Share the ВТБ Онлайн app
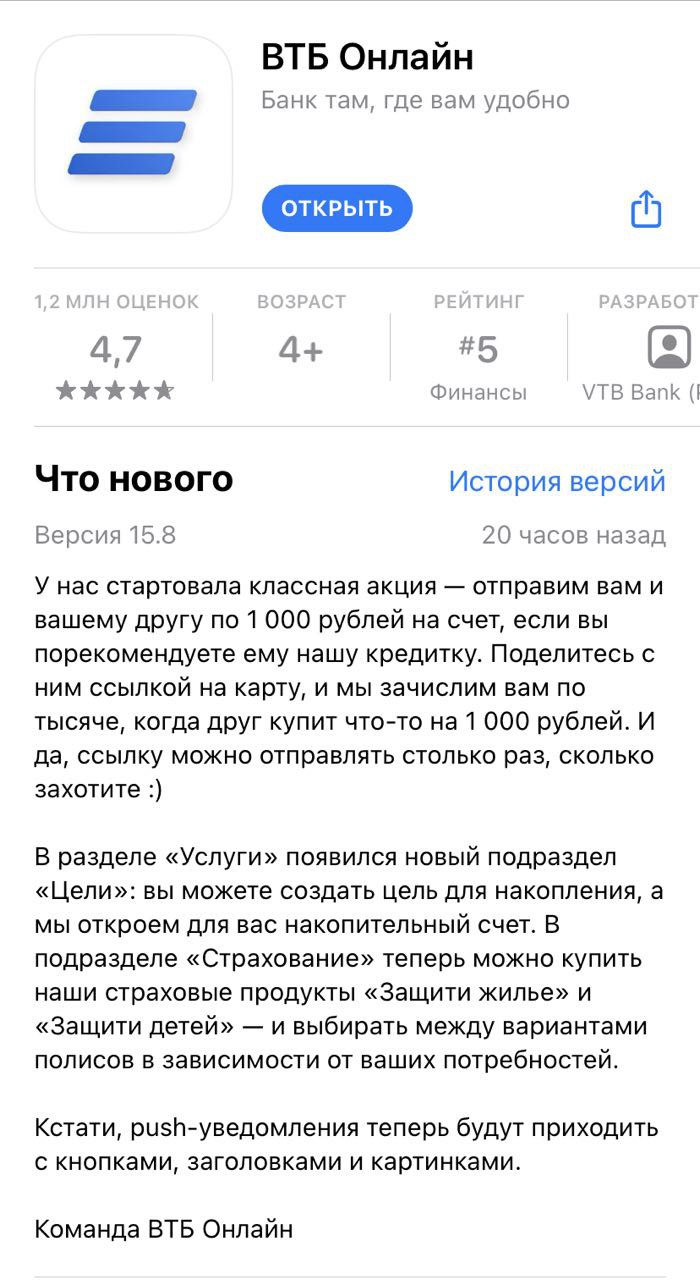Viewport: 700px width, 1280px height. 646,208
